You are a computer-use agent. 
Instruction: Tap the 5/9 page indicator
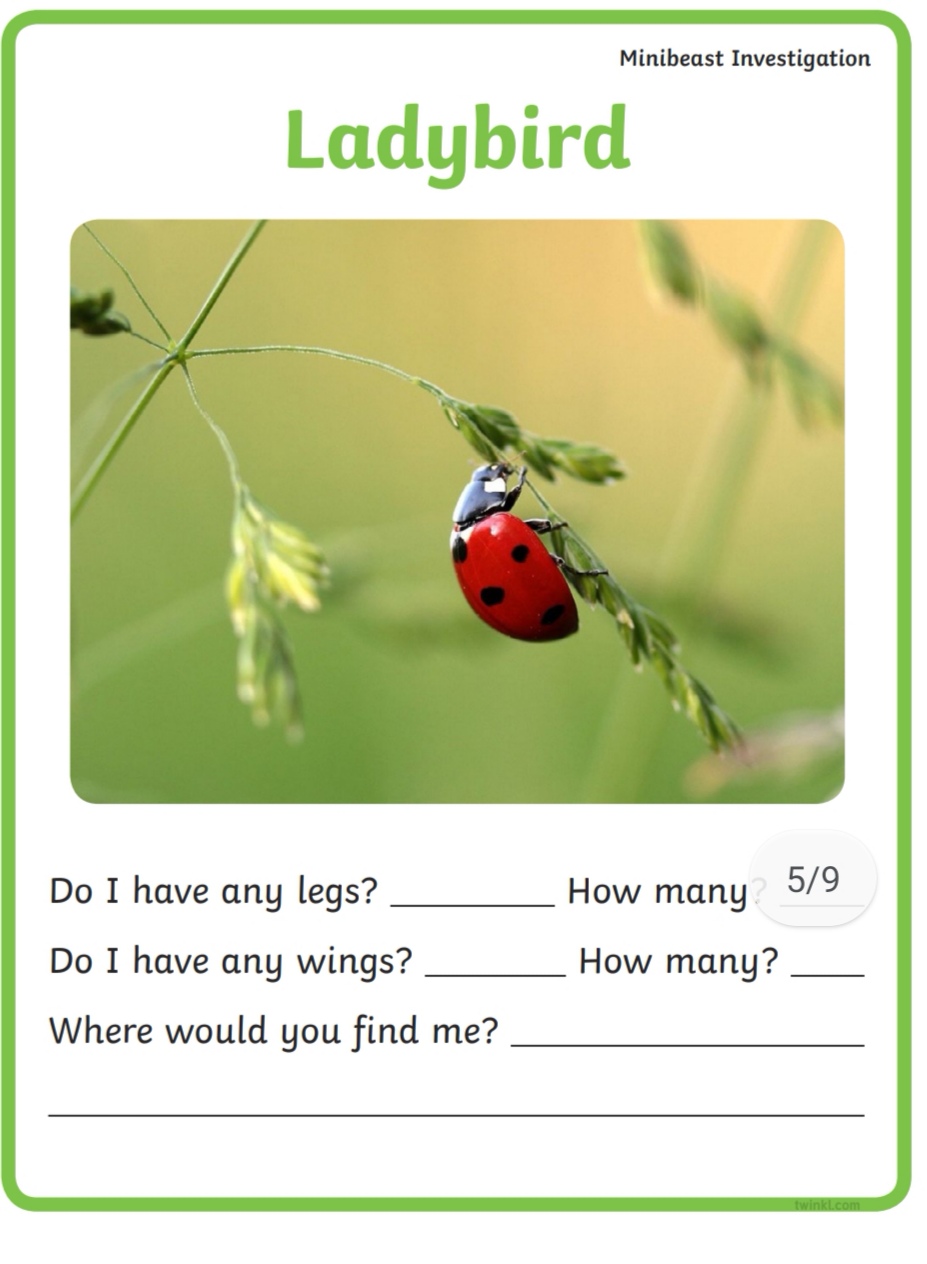(813, 880)
